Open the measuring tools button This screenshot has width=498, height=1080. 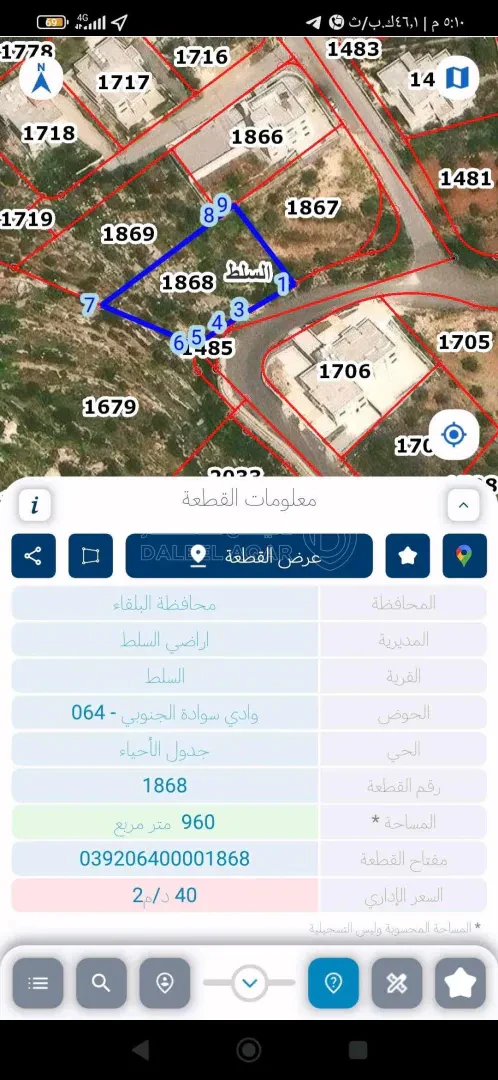click(x=397, y=983)
